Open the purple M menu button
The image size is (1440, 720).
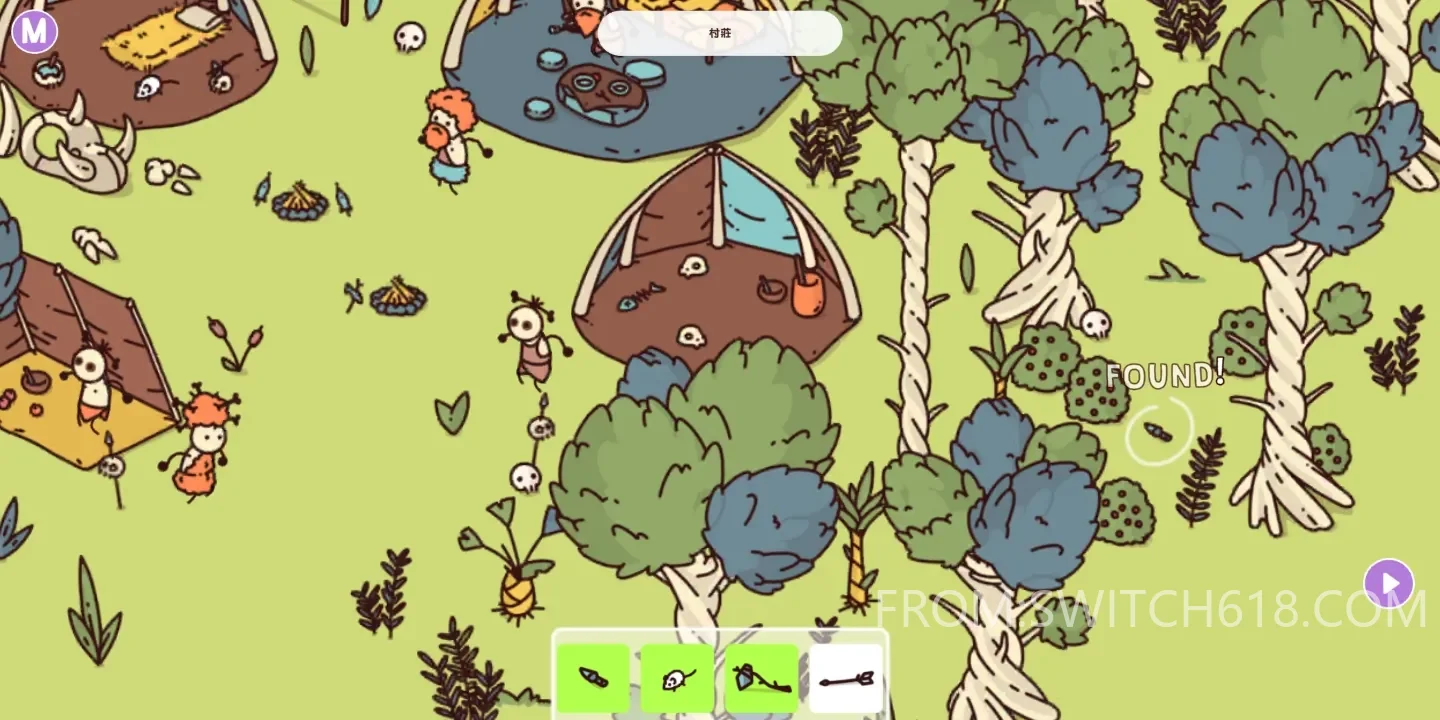34,32
